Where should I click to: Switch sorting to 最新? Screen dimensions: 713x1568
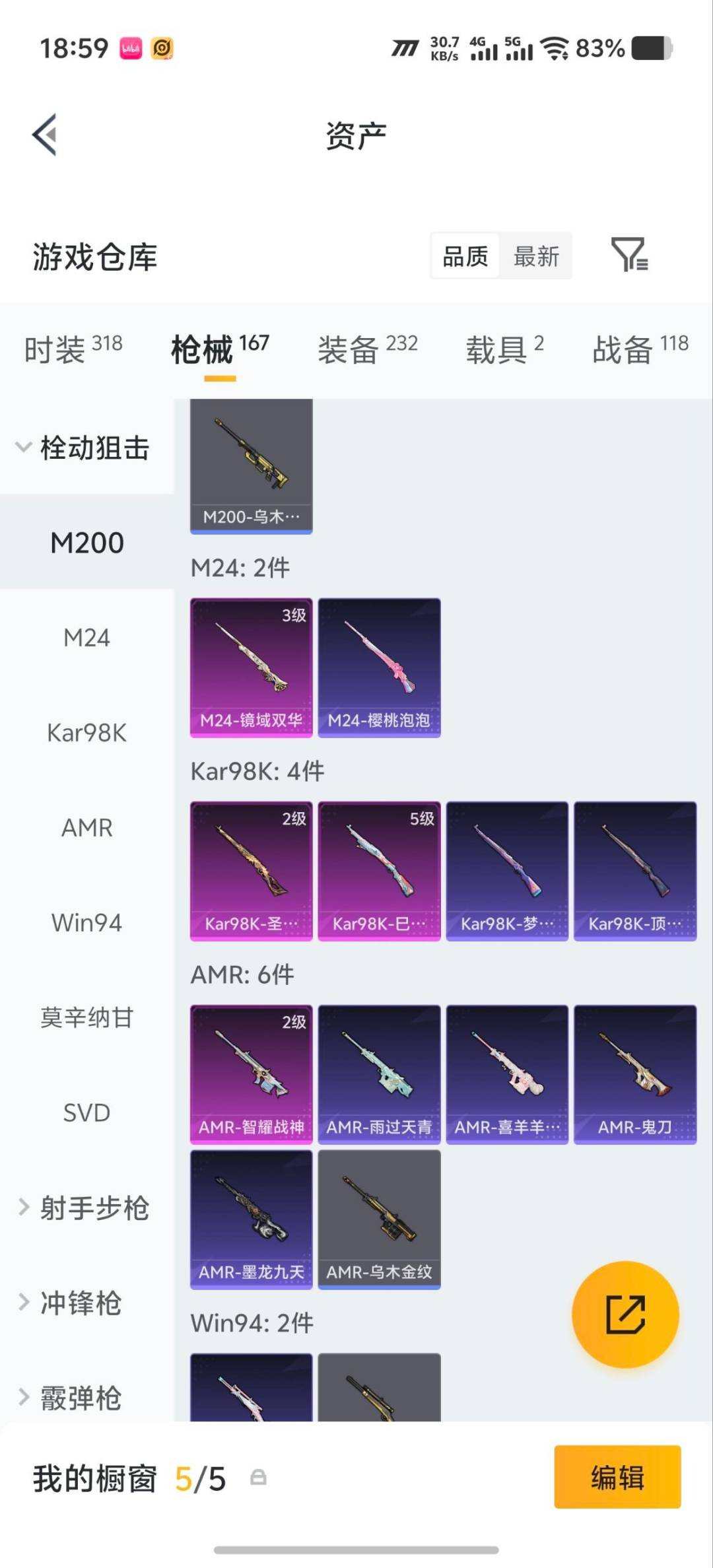tap(536, 256)
